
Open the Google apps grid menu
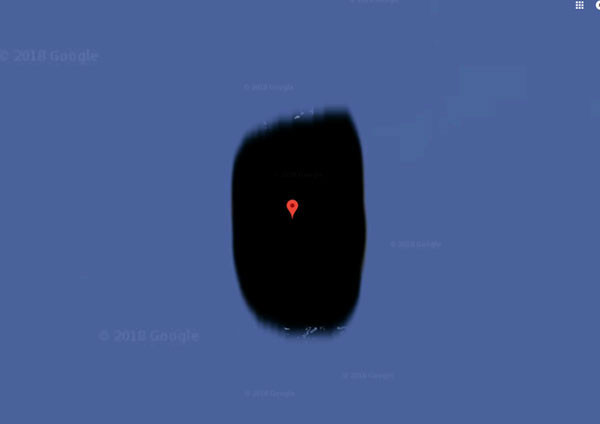[579, 6]
